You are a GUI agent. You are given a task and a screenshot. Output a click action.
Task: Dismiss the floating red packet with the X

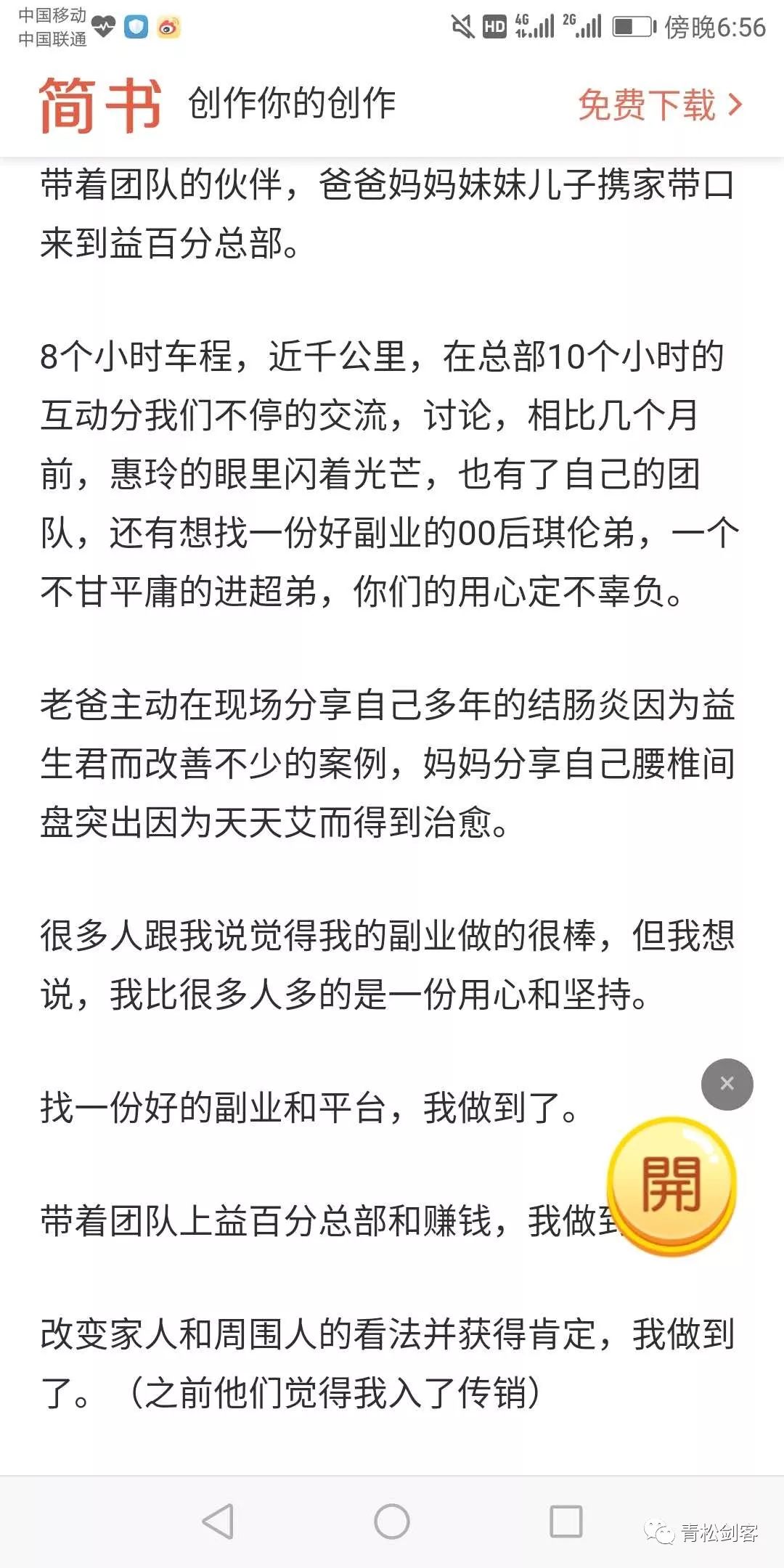[727, 1085]
